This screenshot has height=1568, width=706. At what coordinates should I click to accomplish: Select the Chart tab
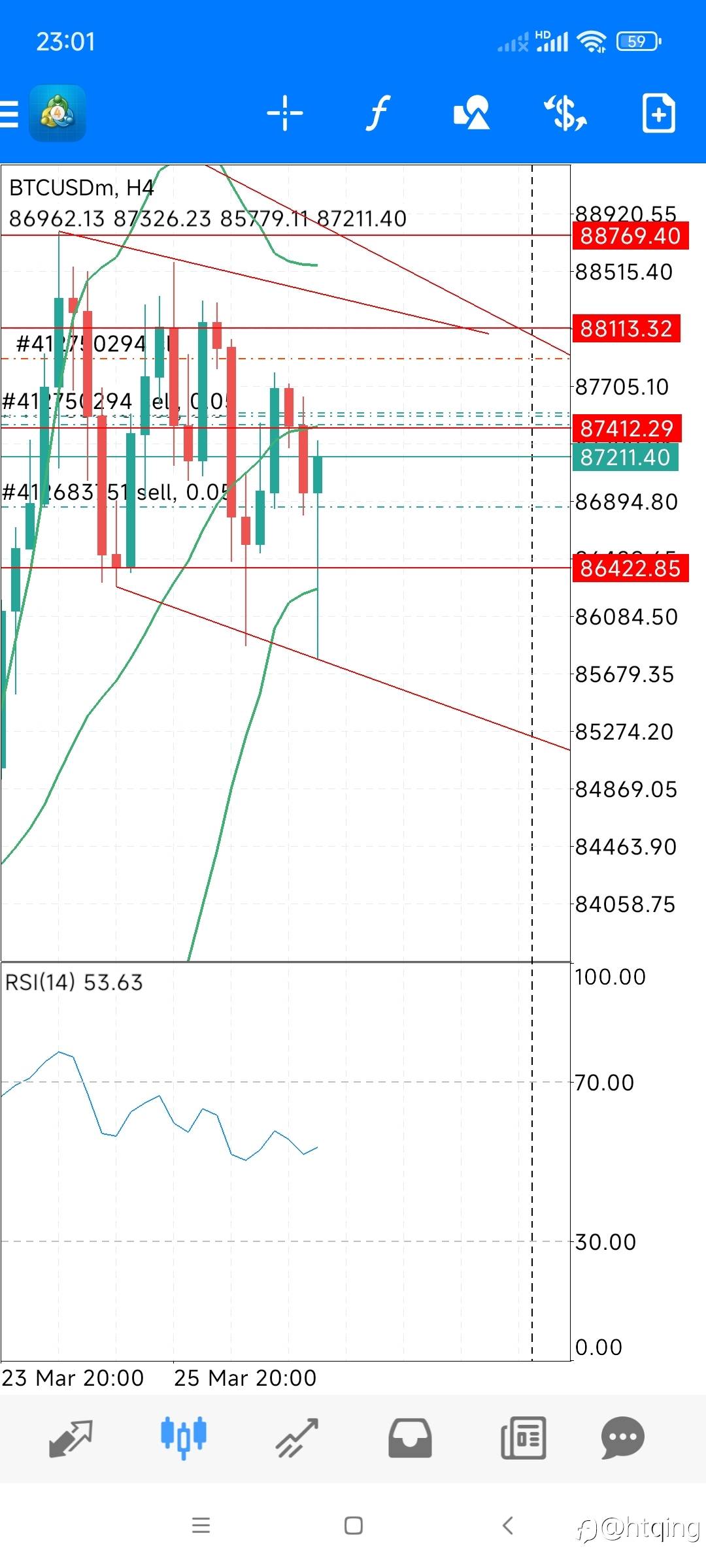(x=184, y=1438)
